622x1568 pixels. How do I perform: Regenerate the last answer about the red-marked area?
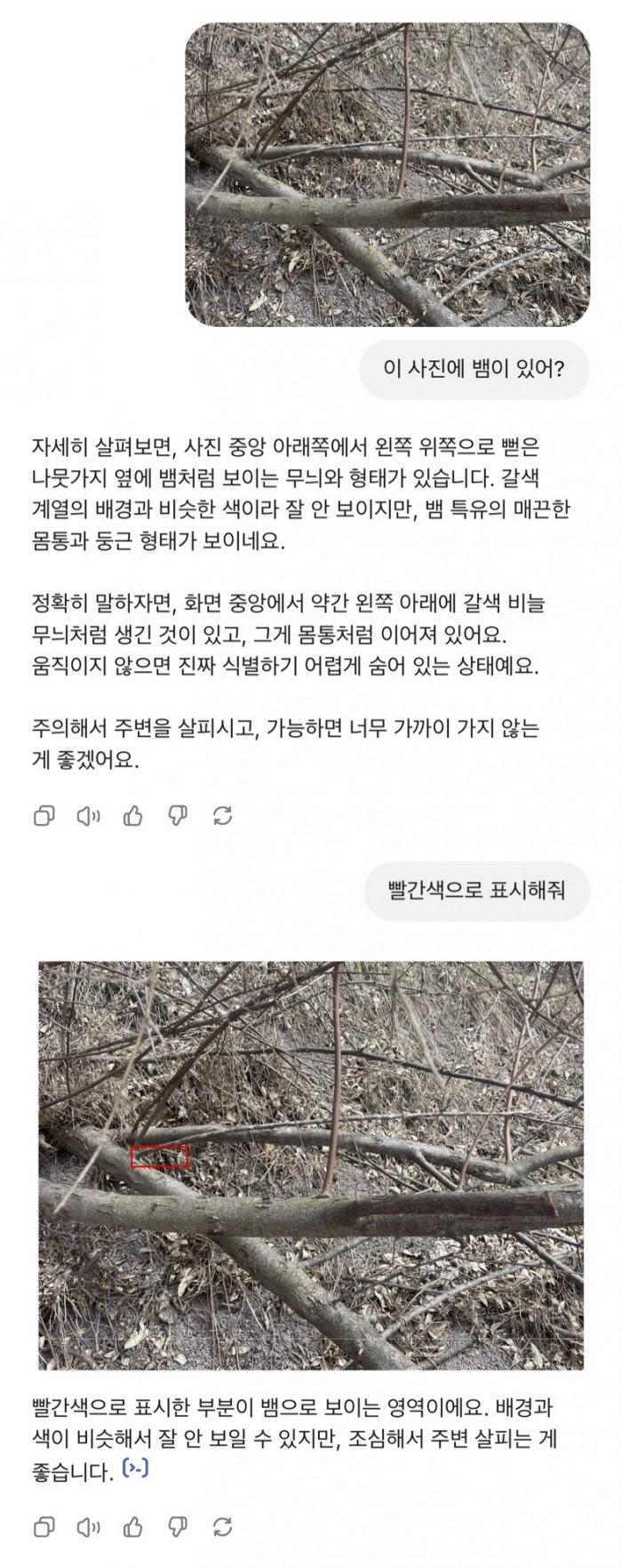coord(223,1526)
